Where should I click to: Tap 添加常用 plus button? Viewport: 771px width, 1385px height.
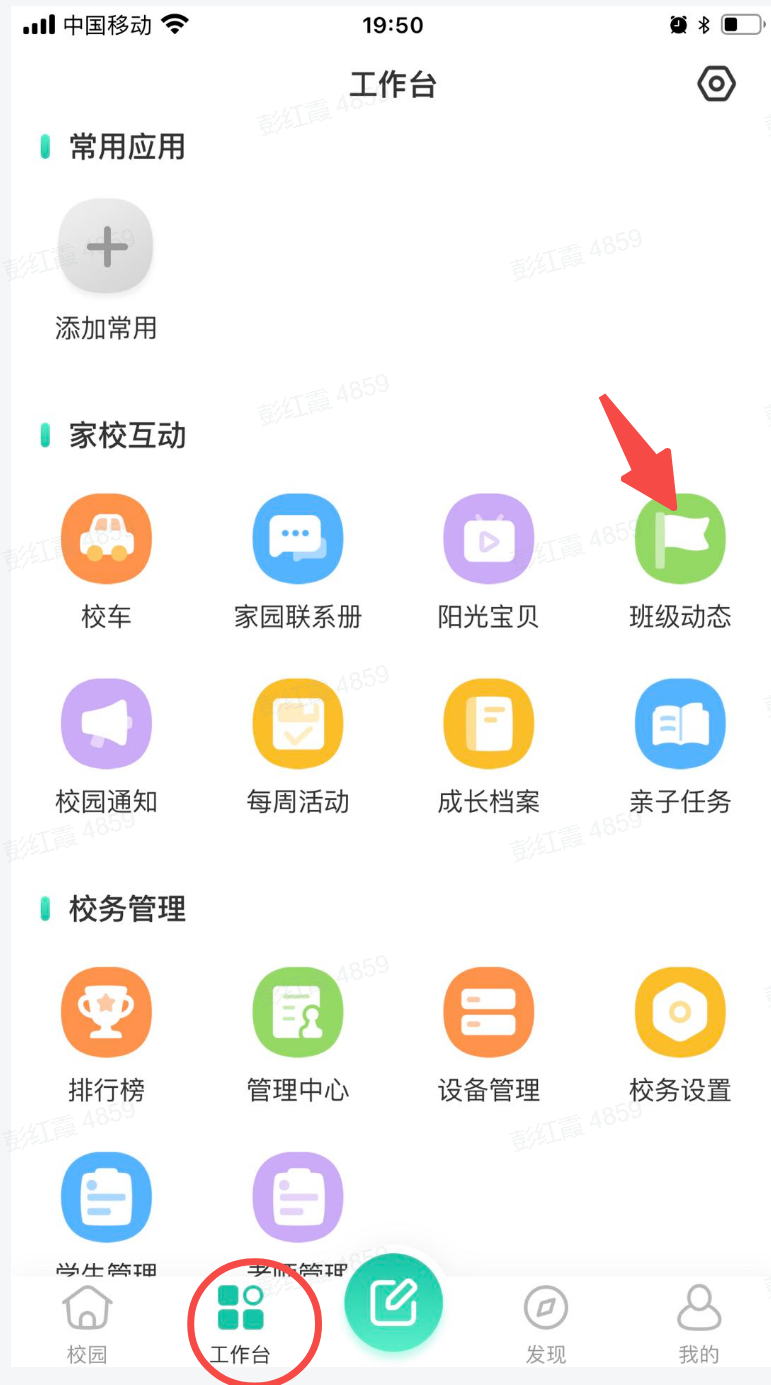106,246
